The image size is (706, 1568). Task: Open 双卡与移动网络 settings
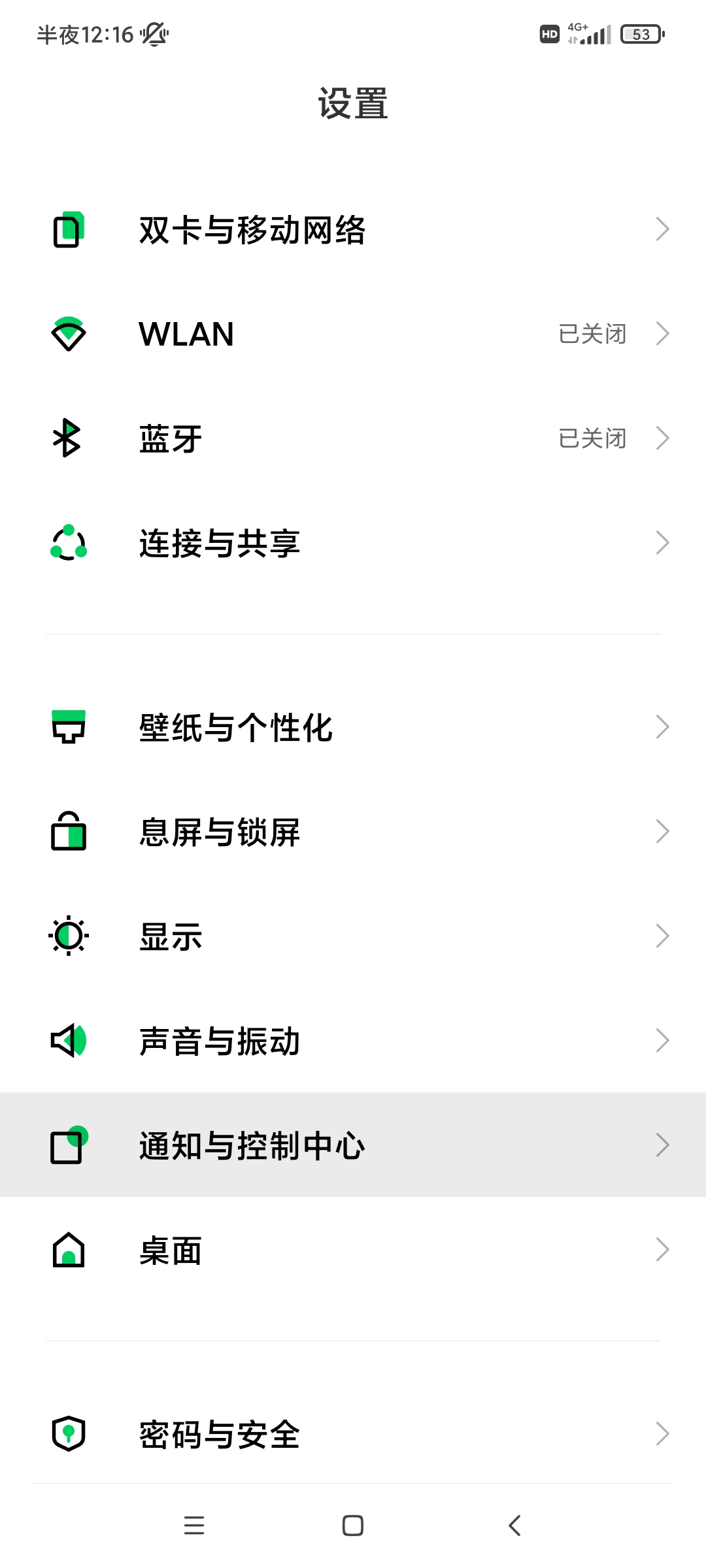[353, 230]
